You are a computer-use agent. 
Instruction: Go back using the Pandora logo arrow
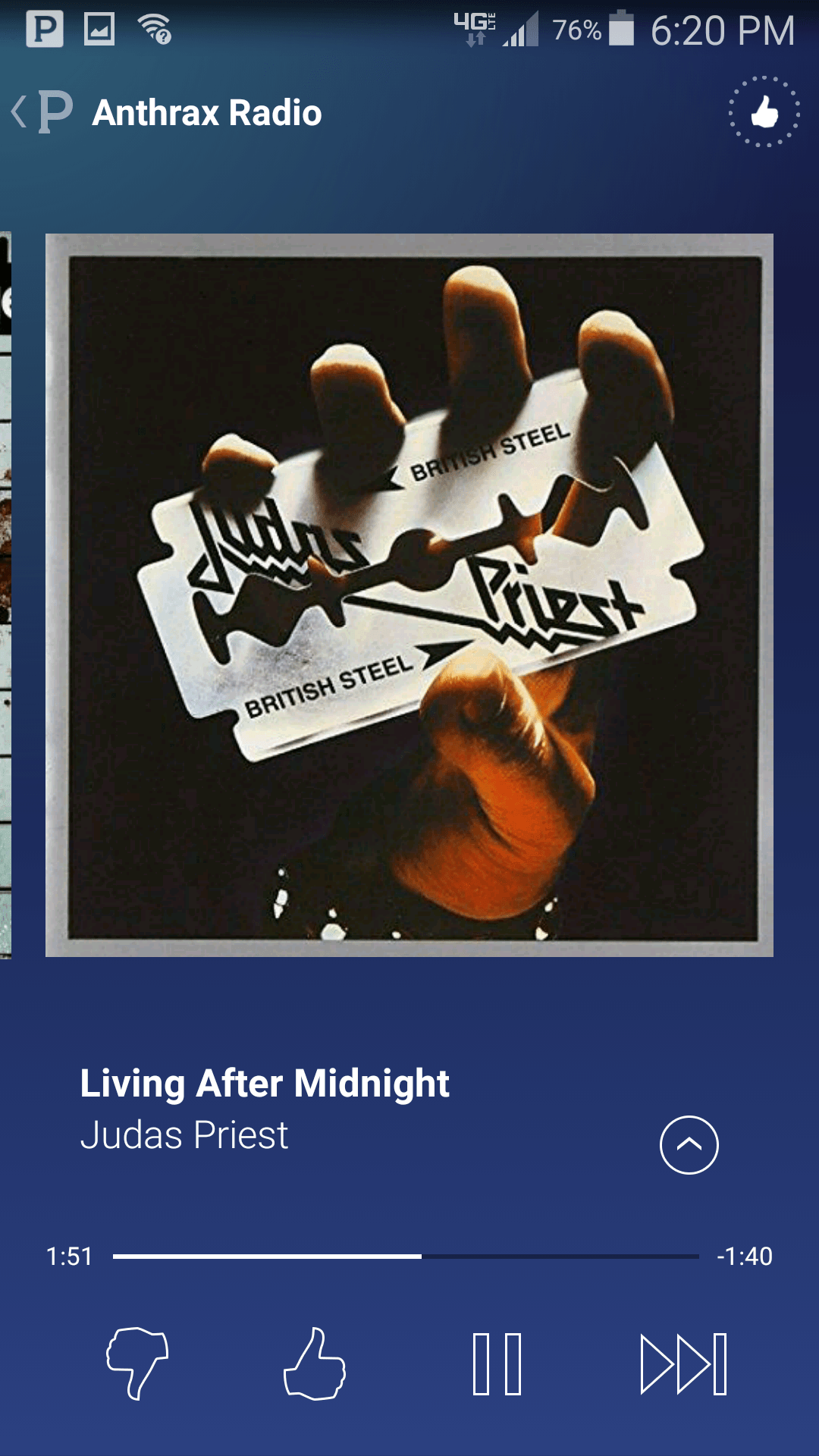[x=42, y=112]
